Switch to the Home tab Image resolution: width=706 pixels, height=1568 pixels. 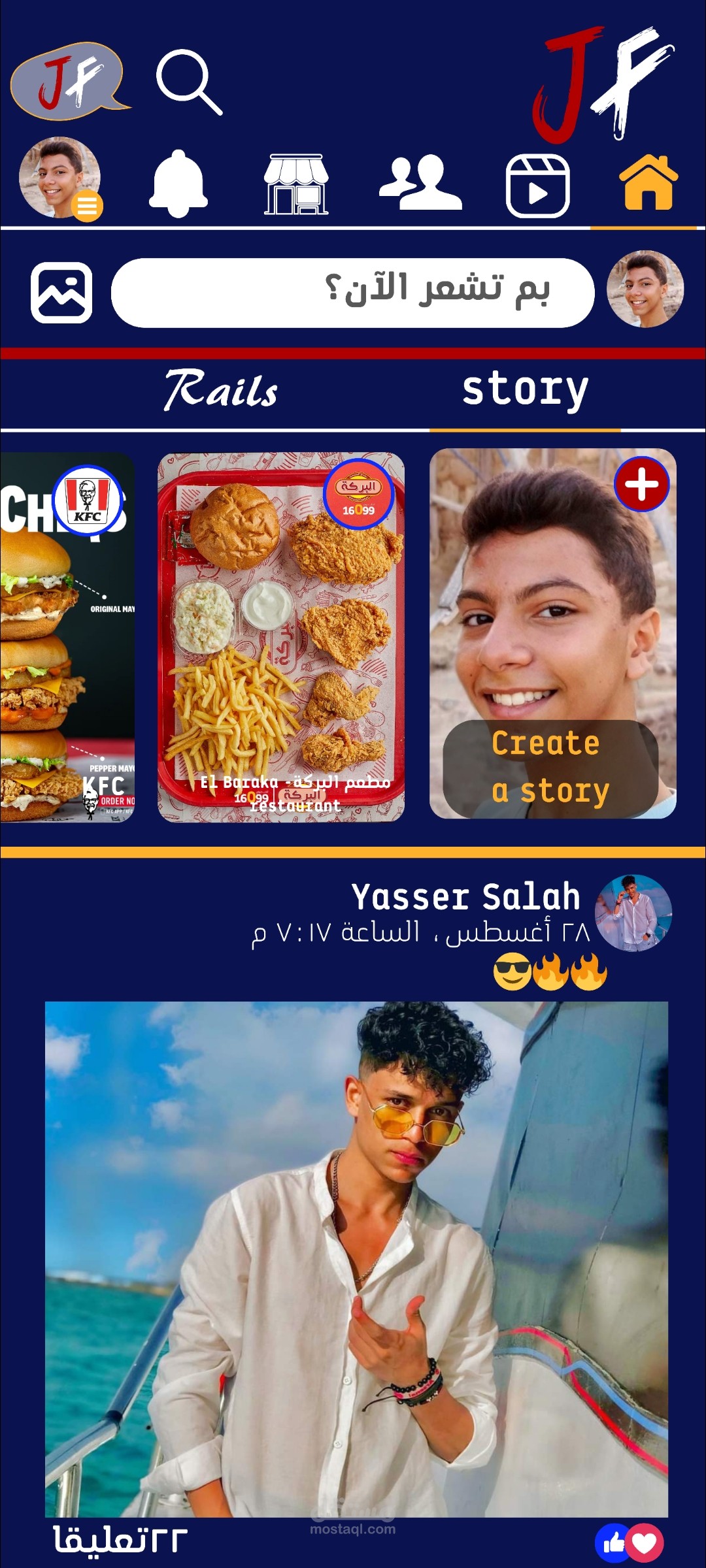coord(648,183)
